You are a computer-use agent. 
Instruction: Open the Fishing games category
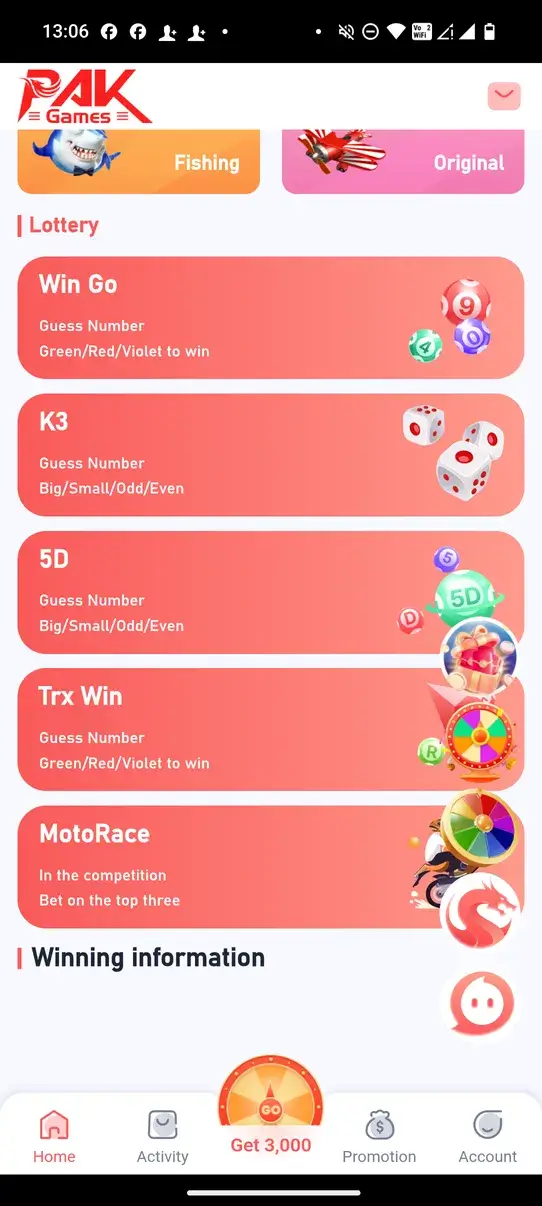coord(139,161)
